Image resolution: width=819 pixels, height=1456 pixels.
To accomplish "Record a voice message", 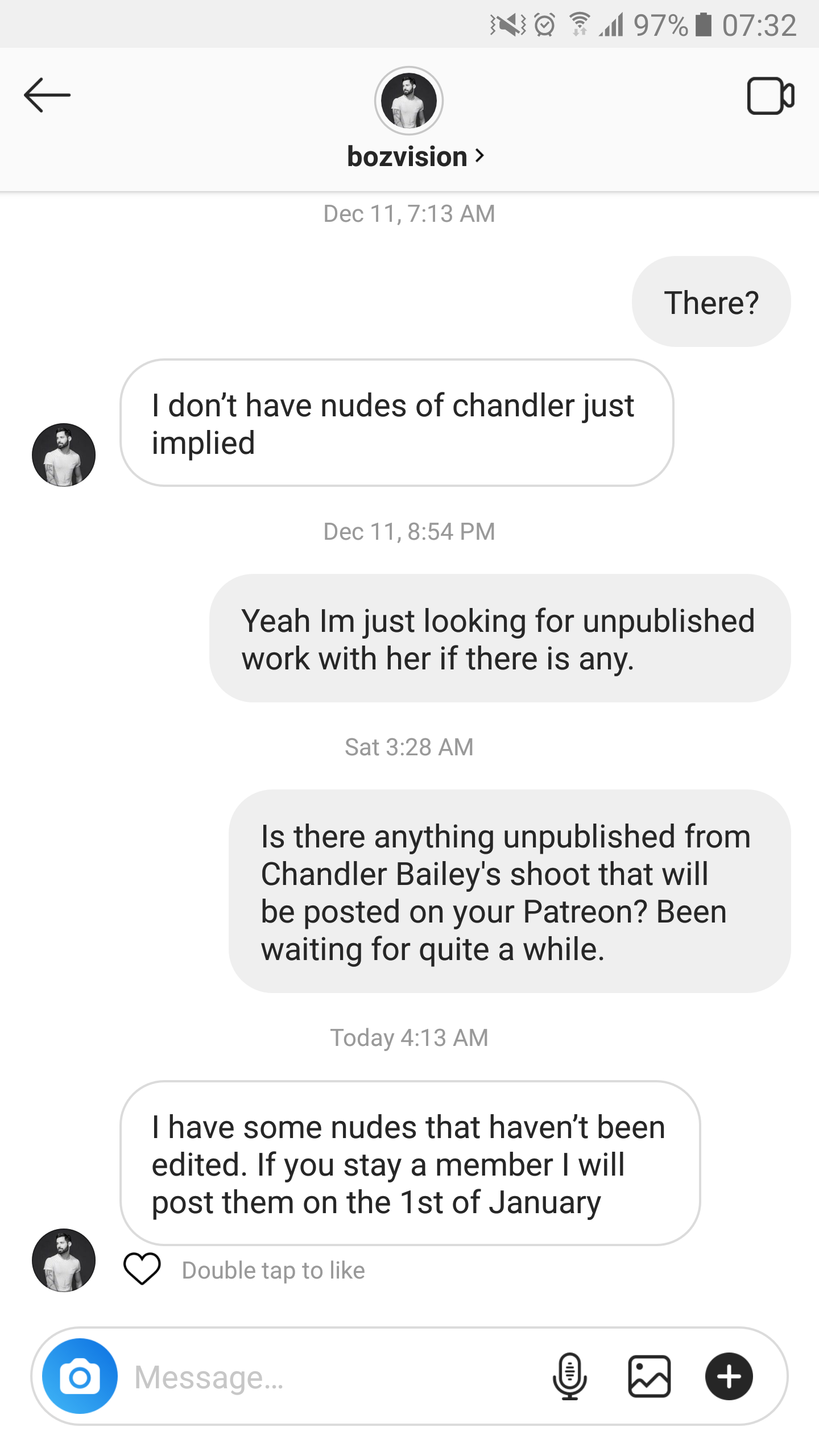I will [x=569, y=1376].
